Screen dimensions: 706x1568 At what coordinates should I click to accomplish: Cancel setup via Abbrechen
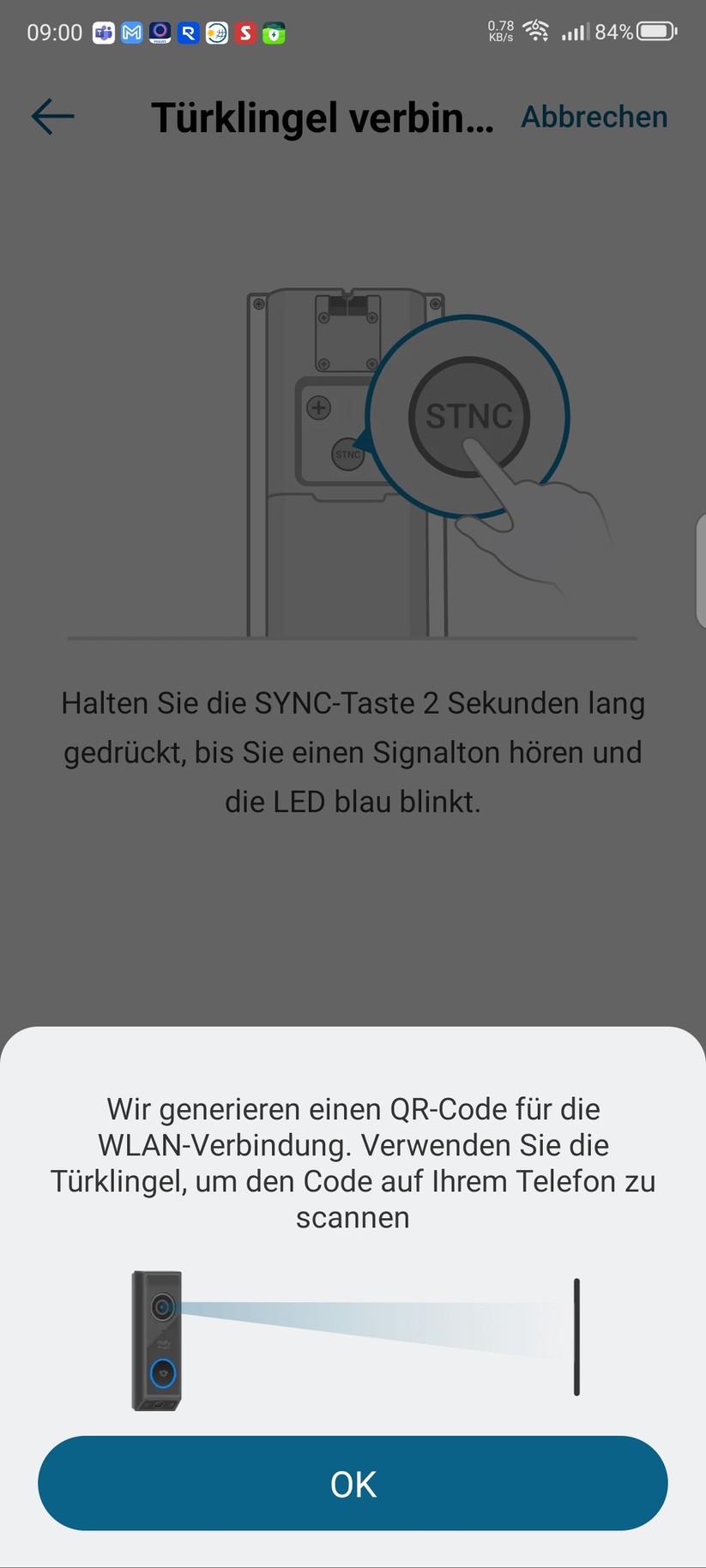pyautogui.click(x=594, y=117)
